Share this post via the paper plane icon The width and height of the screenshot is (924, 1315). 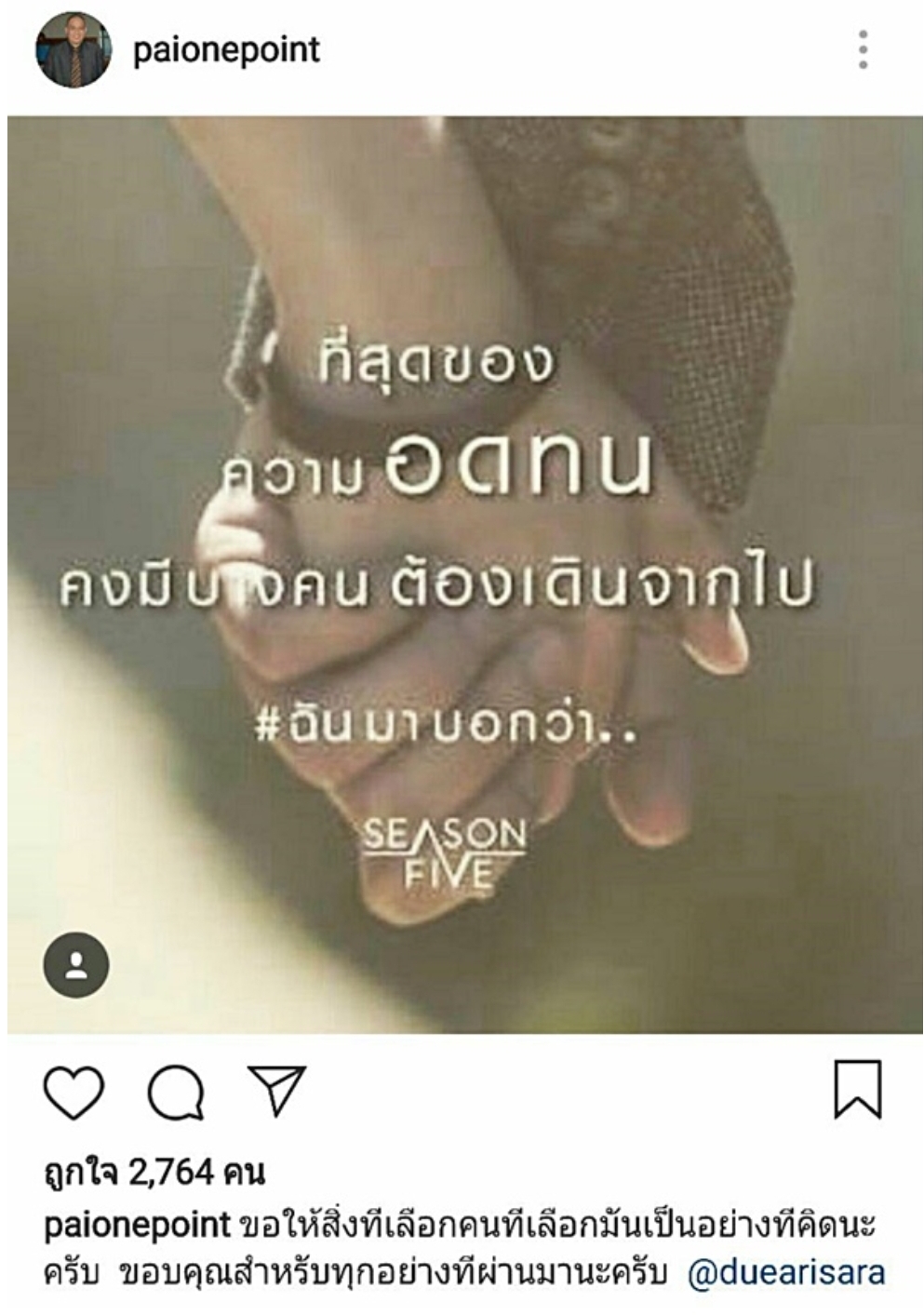click(277, 1090)
